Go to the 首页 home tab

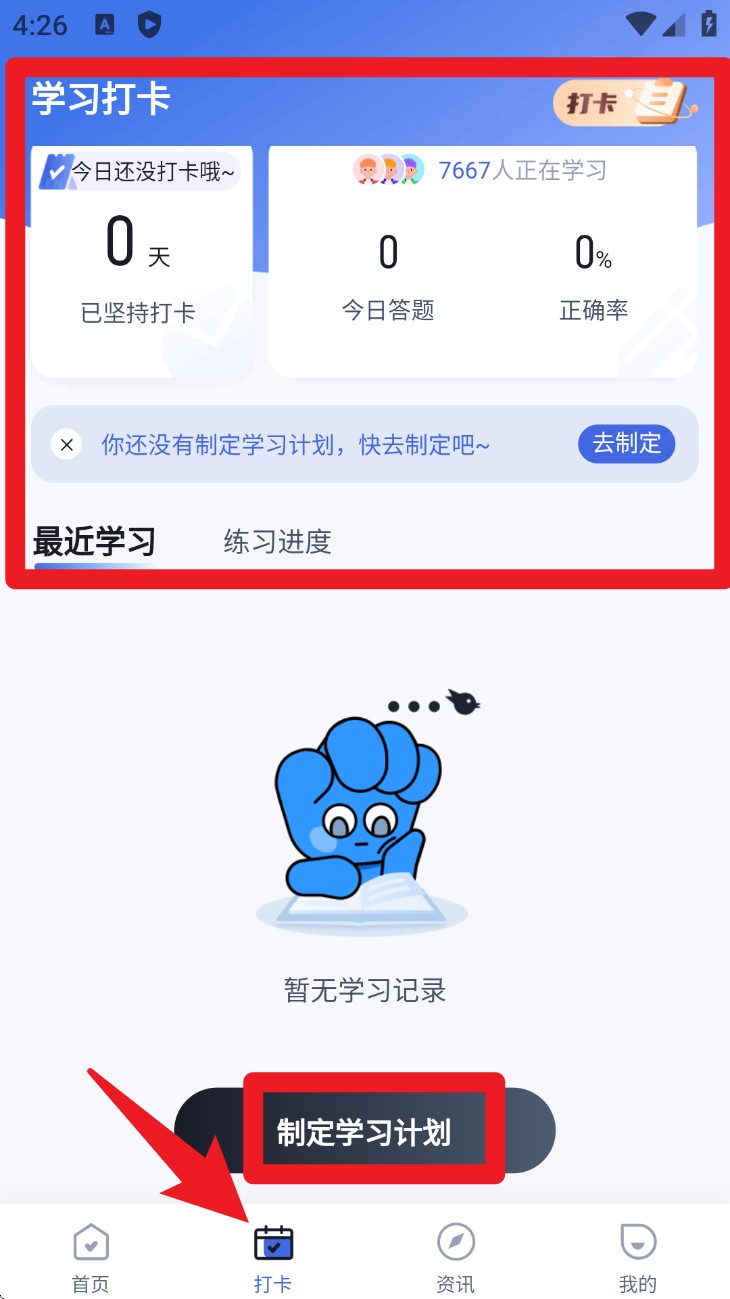coord(91,1258)
